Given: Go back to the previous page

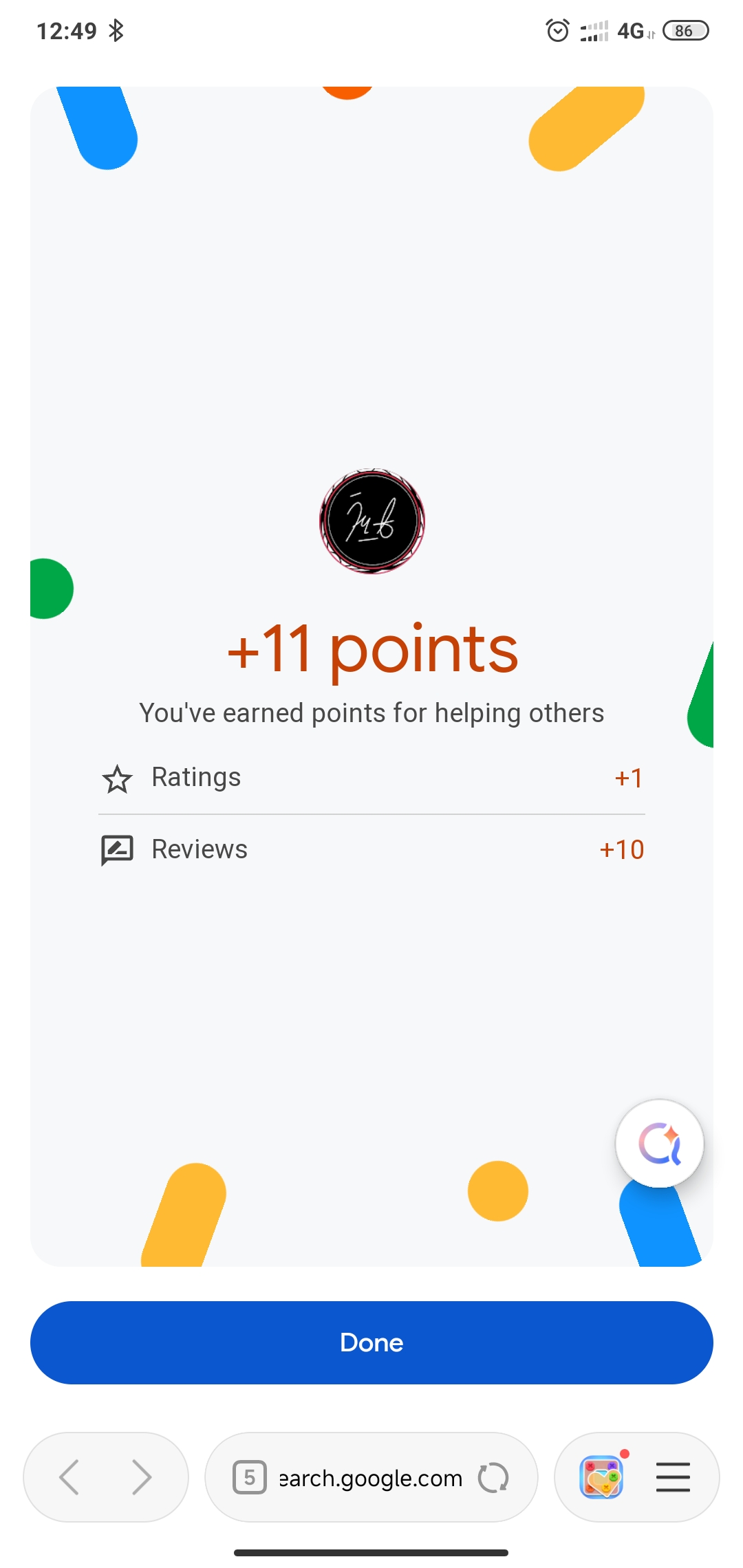Looking at the screenshot, I should [x=69, y=1477].
